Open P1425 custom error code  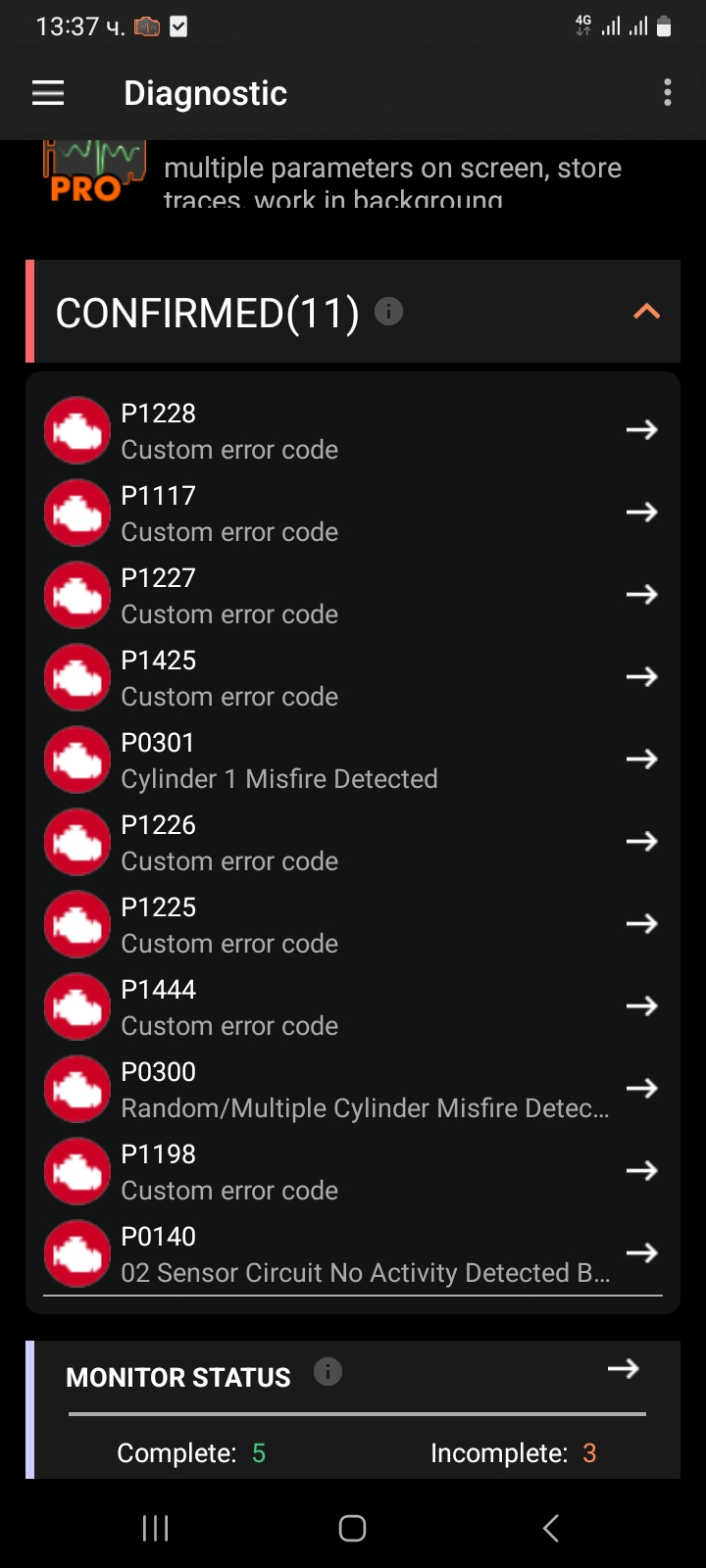point(353,677)
